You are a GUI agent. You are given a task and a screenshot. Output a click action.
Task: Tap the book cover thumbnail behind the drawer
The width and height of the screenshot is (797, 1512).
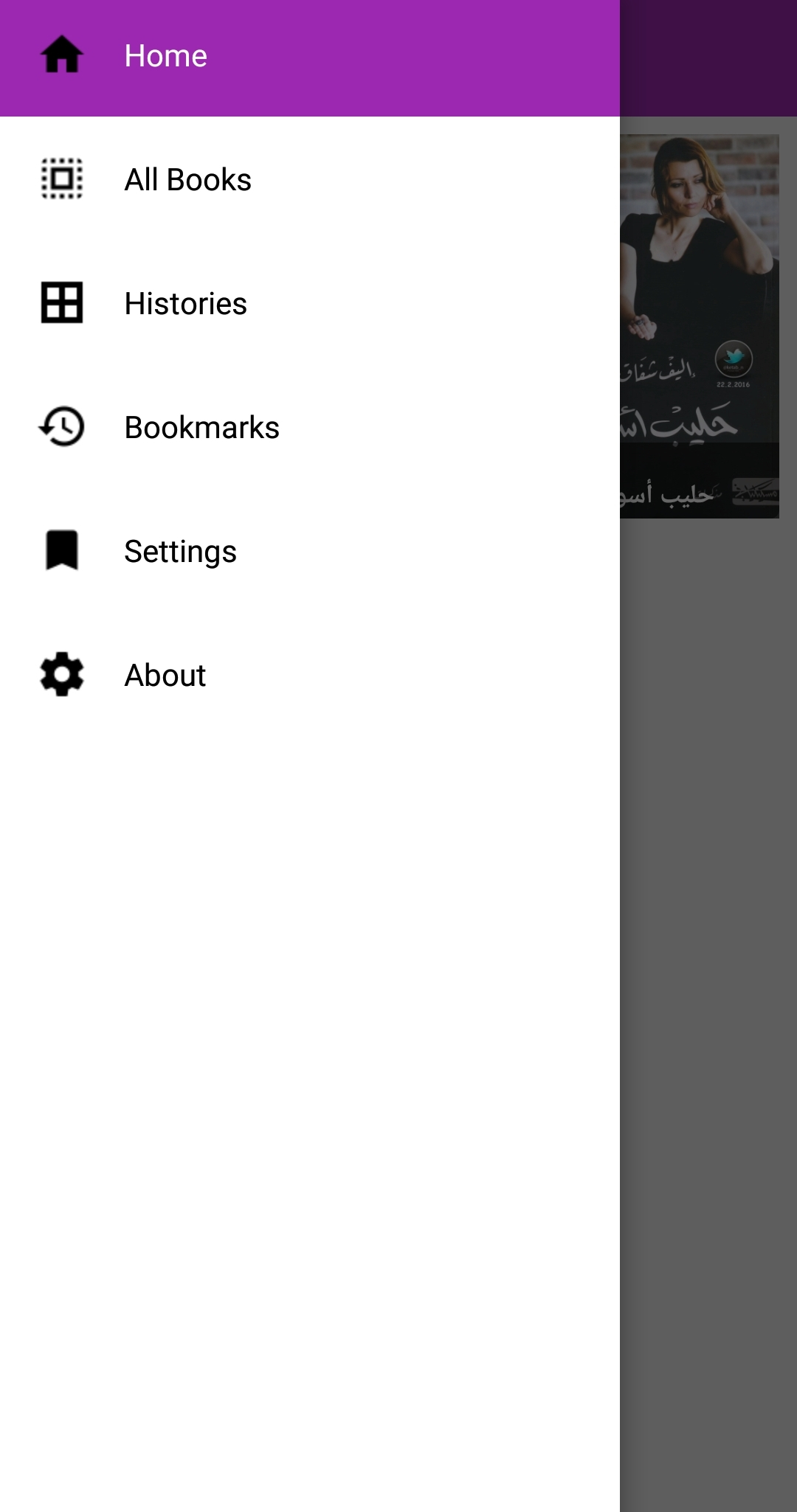click(x=701, y=325)
